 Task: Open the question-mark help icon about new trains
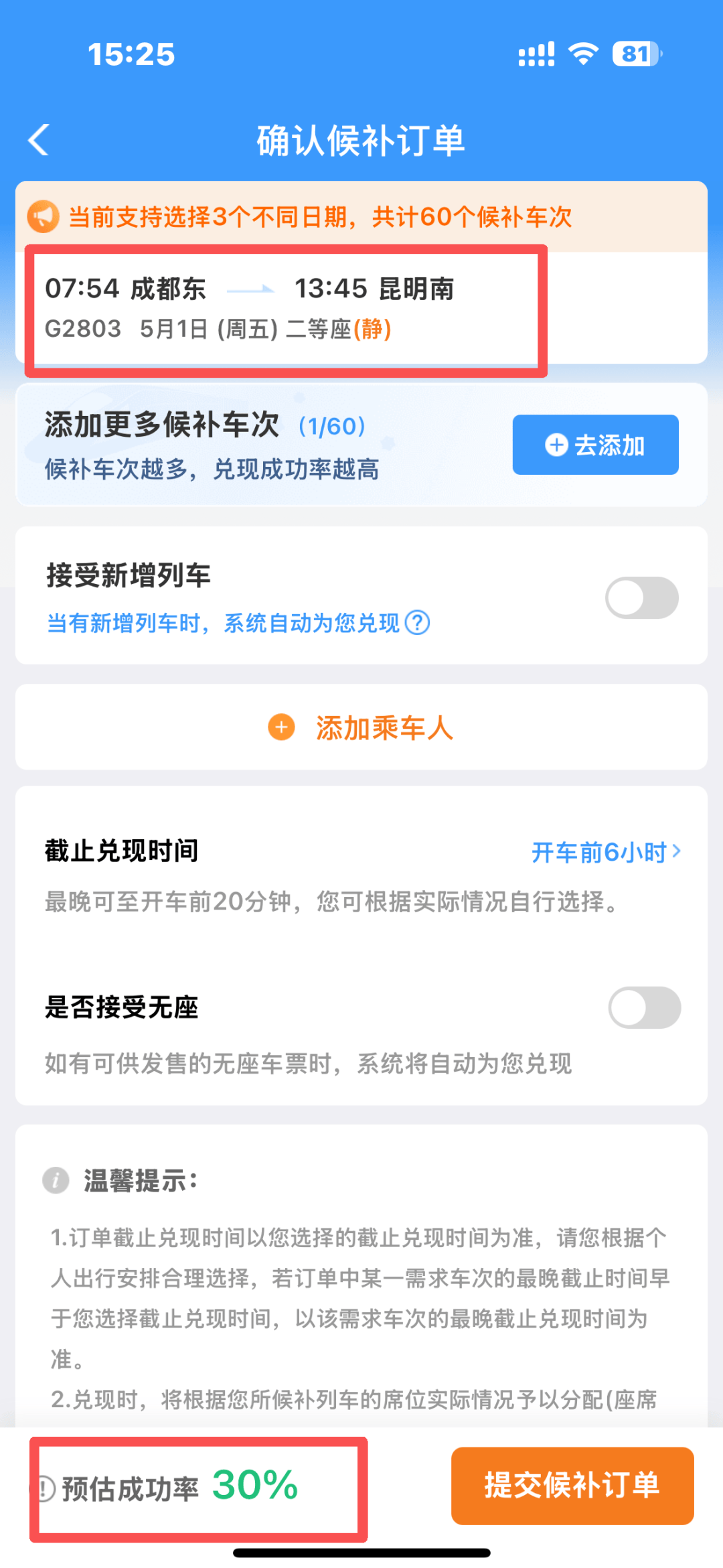(416, 624)
